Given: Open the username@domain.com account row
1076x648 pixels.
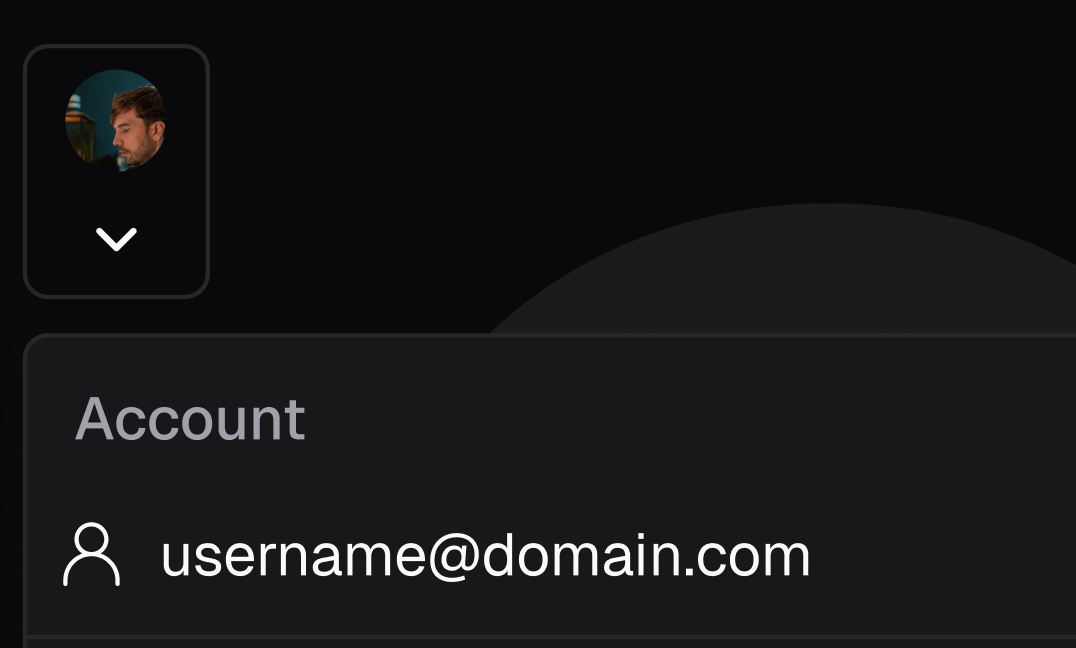Looking at the screenshot, I should coord(485,557).
